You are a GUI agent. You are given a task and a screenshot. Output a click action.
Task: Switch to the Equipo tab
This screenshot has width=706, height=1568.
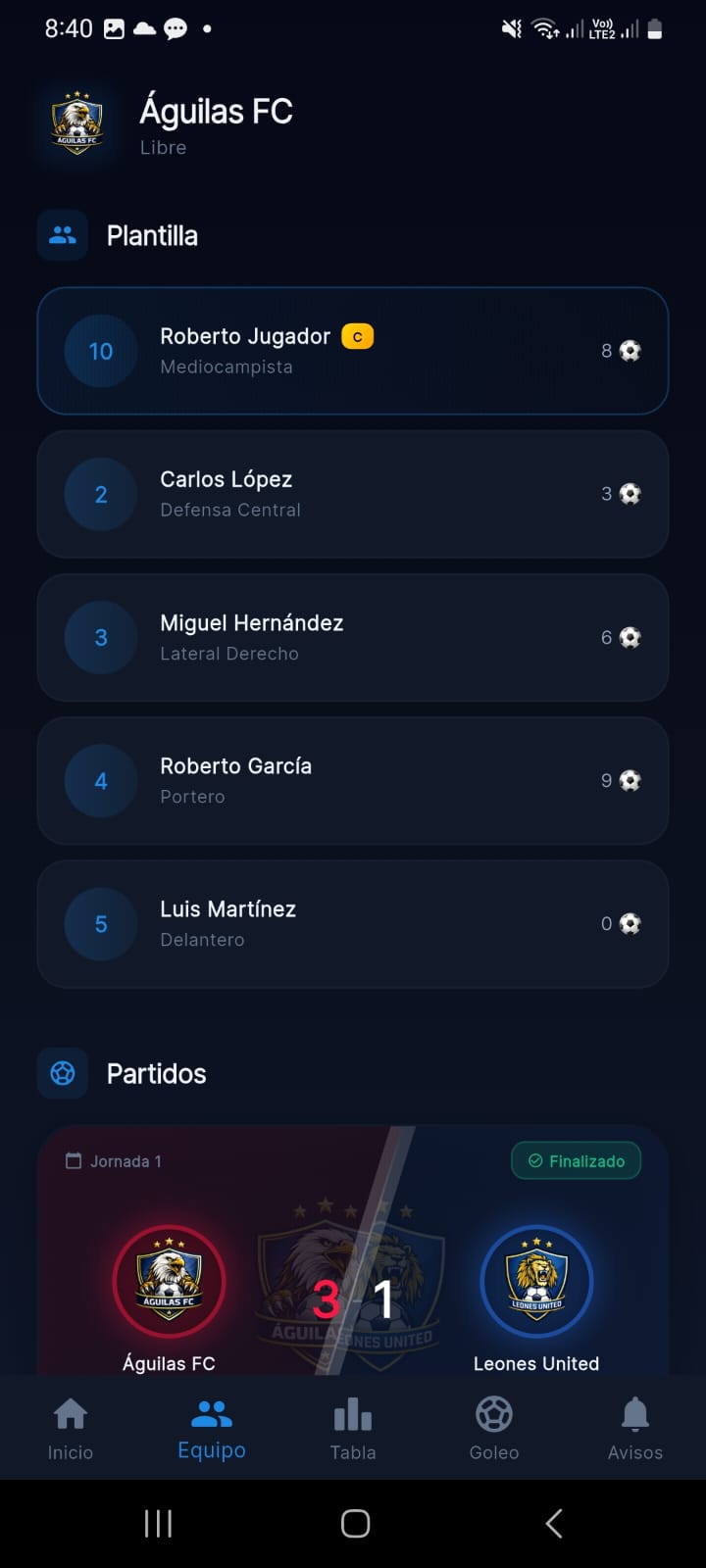click(x=212, y=1429)
